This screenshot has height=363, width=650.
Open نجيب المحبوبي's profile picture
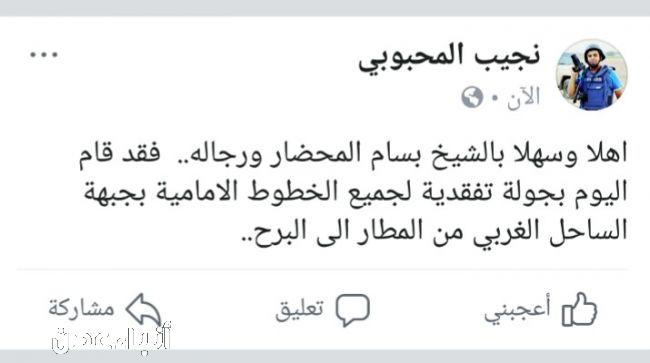point(592,75)
